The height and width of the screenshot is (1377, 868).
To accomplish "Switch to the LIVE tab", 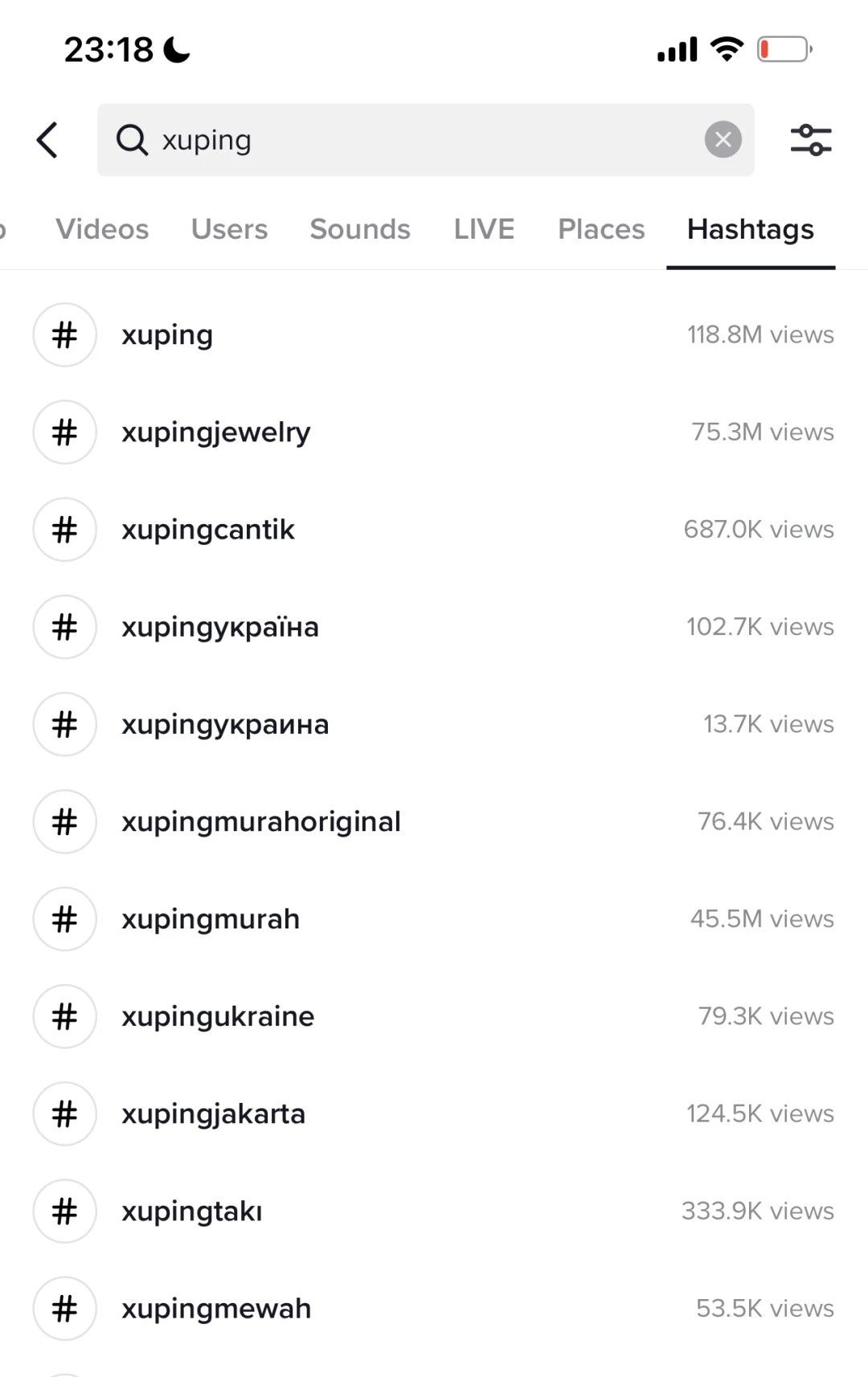I will [484, 229].
